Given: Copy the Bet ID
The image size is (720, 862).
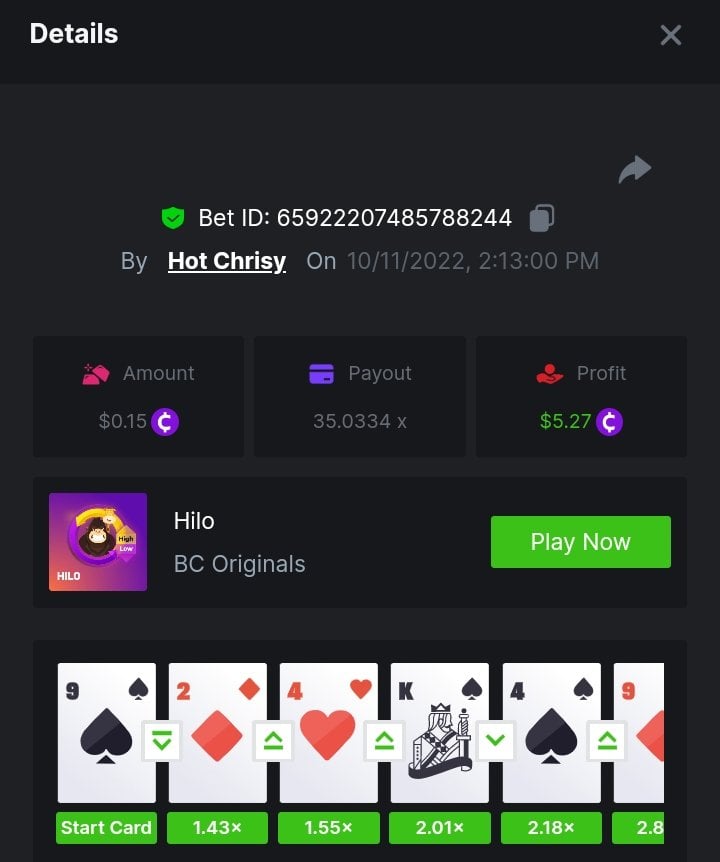Looking at the screenshot, I should [542, 217].
